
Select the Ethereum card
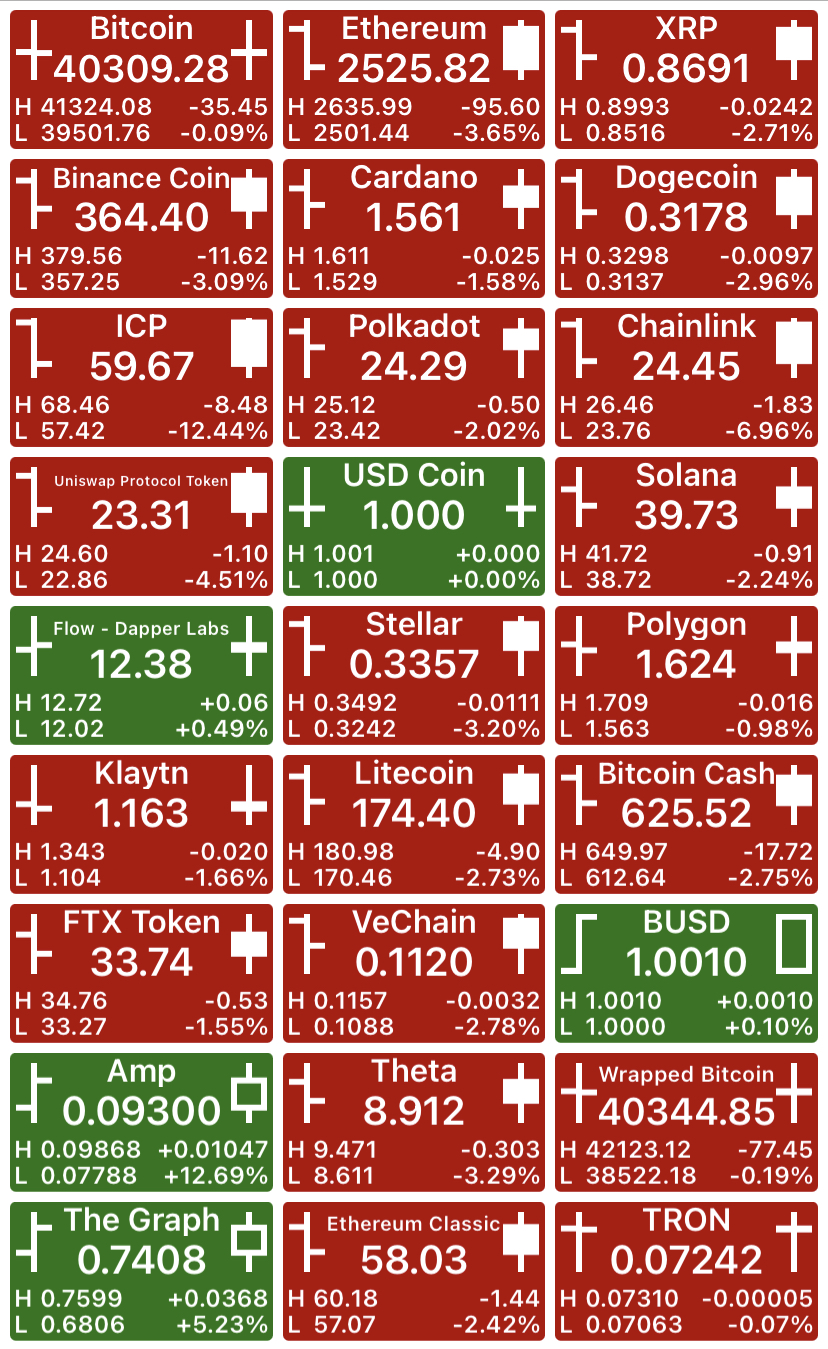click(x=414, y=80)
